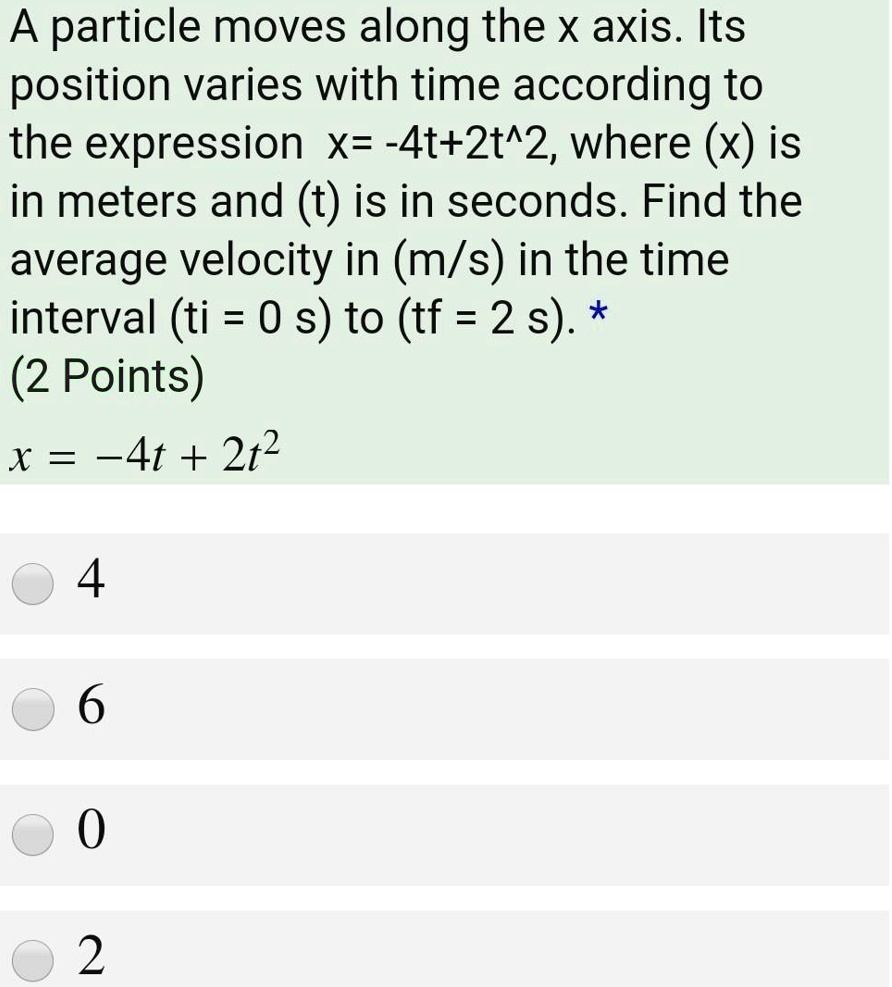Click the radio circle beside 4
Screen dimensions: 892x987
[33, 582]
